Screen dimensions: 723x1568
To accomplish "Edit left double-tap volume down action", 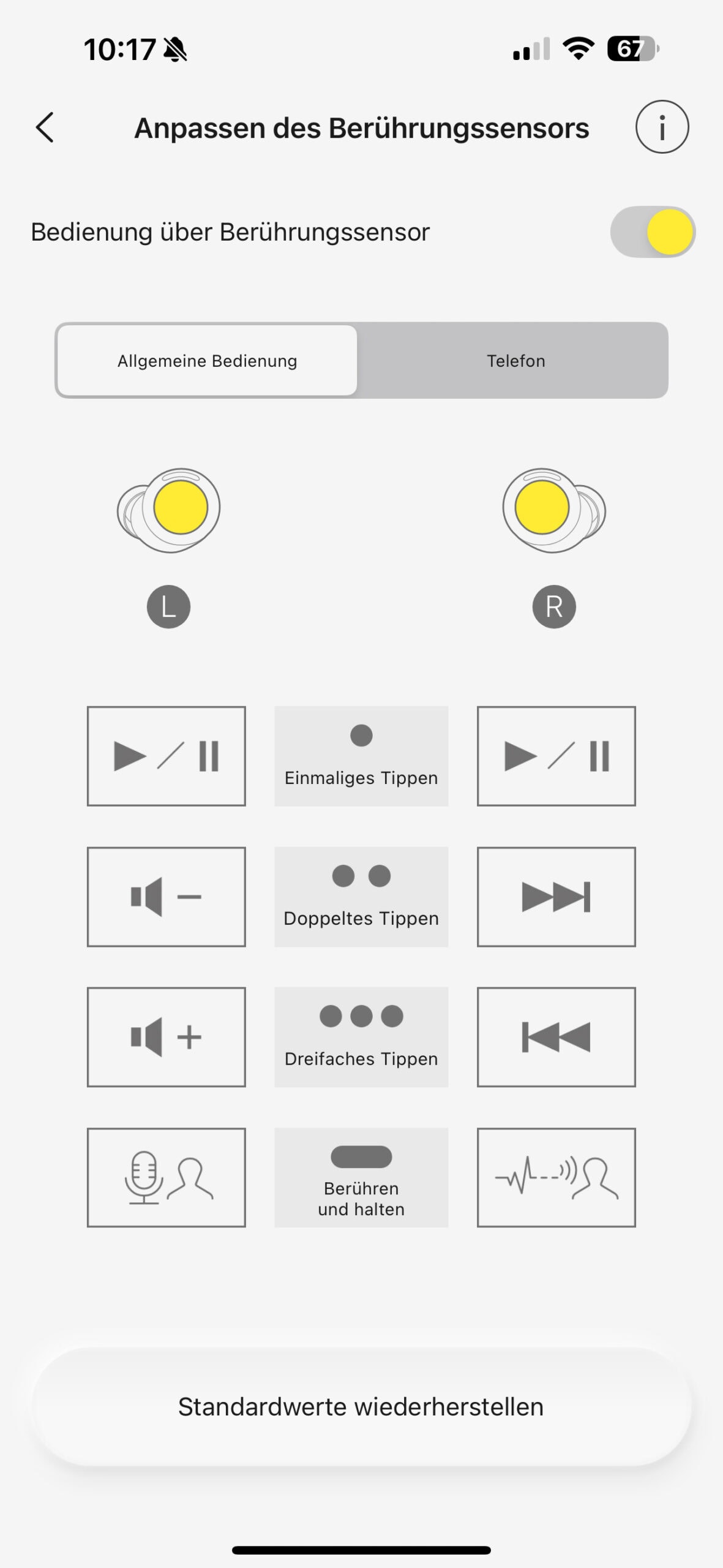I will pyautogui.click(x=167, y=897).
